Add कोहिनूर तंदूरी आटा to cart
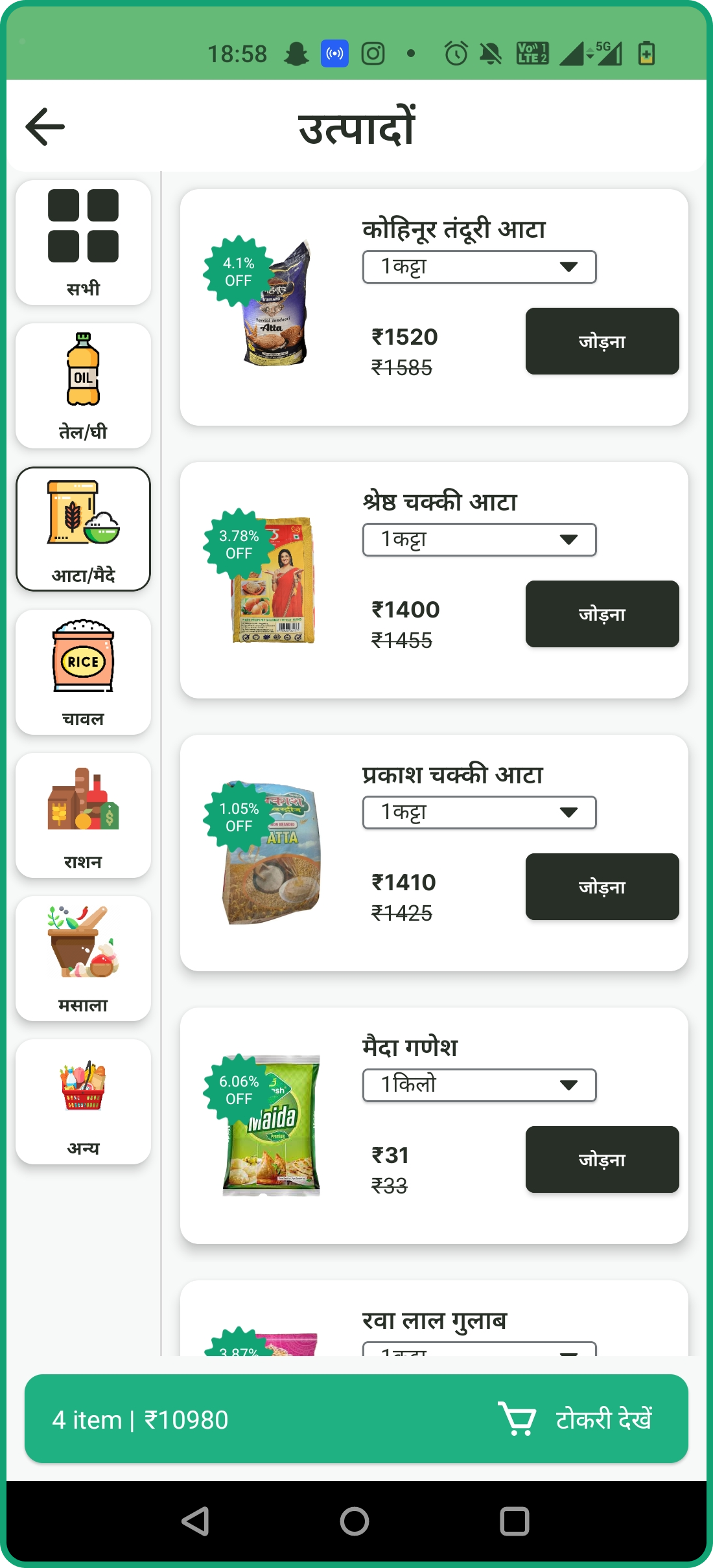 (x=602, y=341)
